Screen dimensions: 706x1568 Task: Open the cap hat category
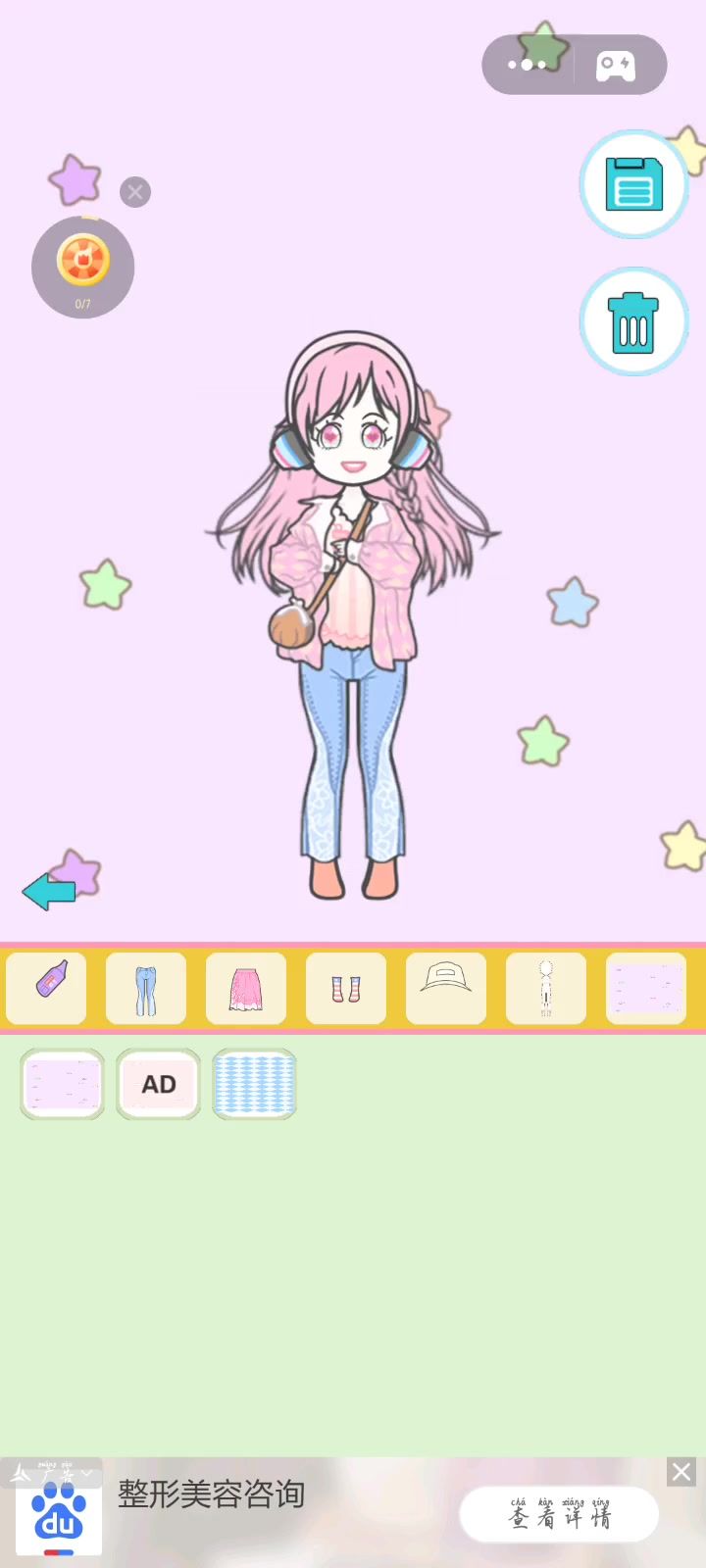coord(446,988)
